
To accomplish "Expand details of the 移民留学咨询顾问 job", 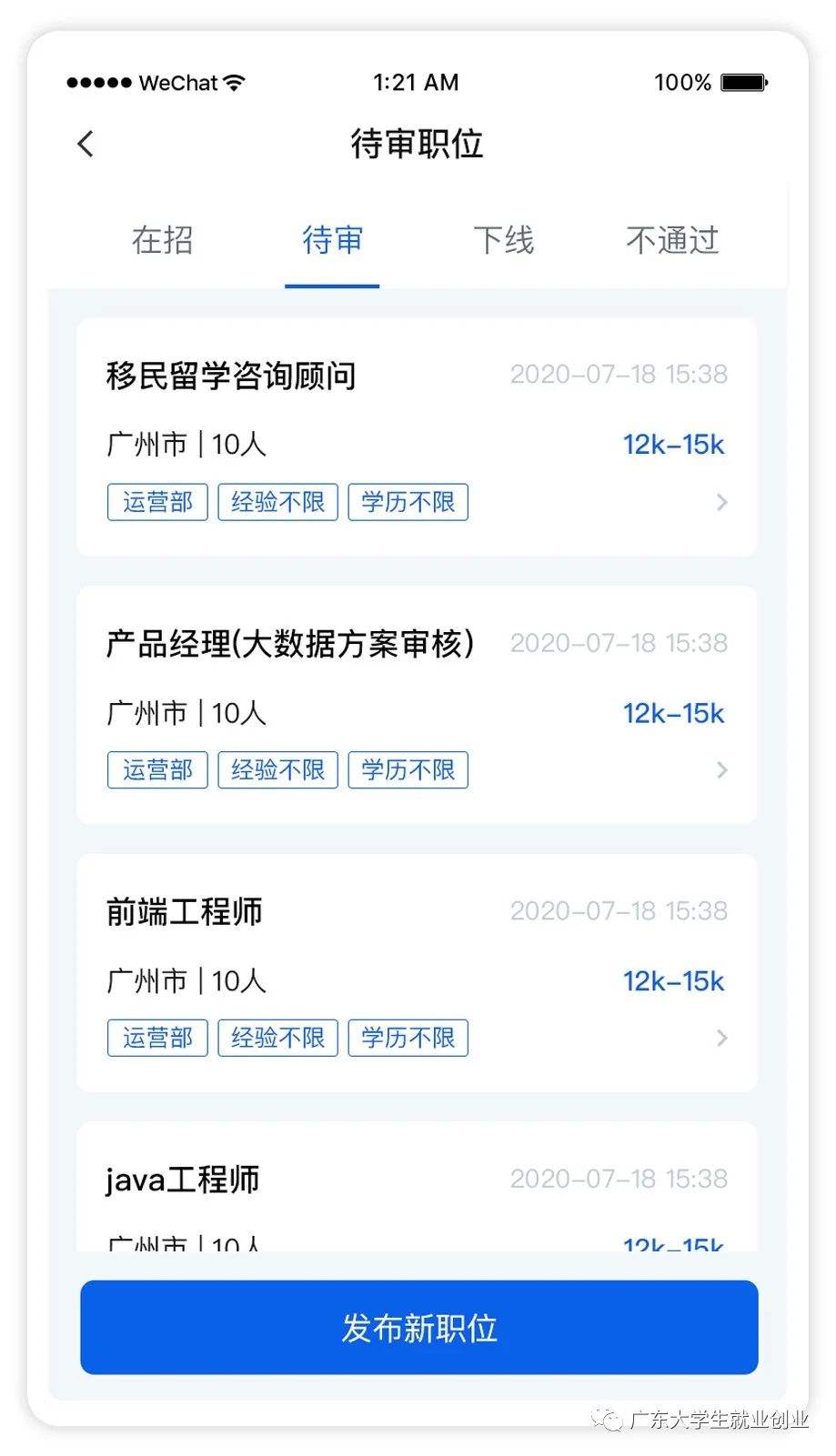I will (x=721, y=502).
